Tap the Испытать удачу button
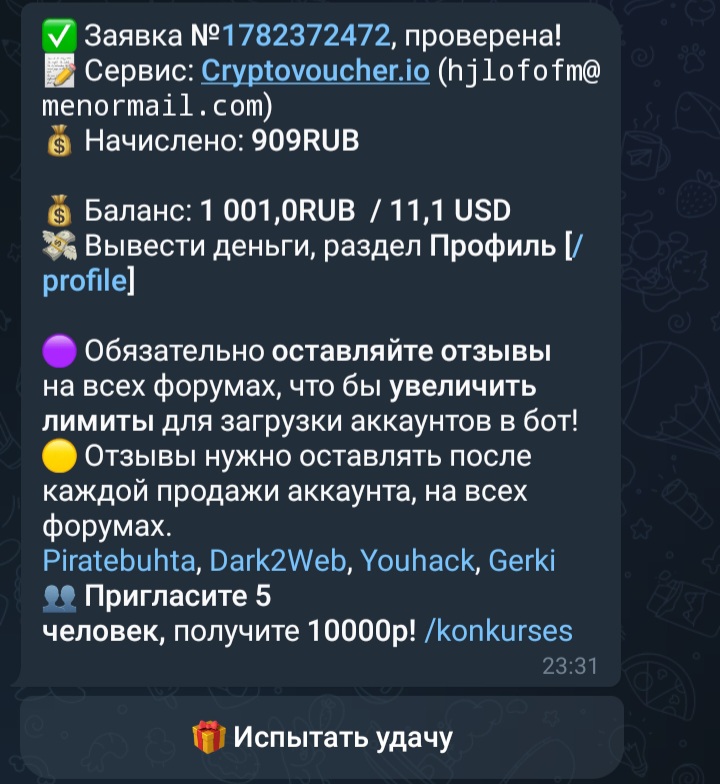The width and height of the screenshot is (720, 784). coord(322,739)
